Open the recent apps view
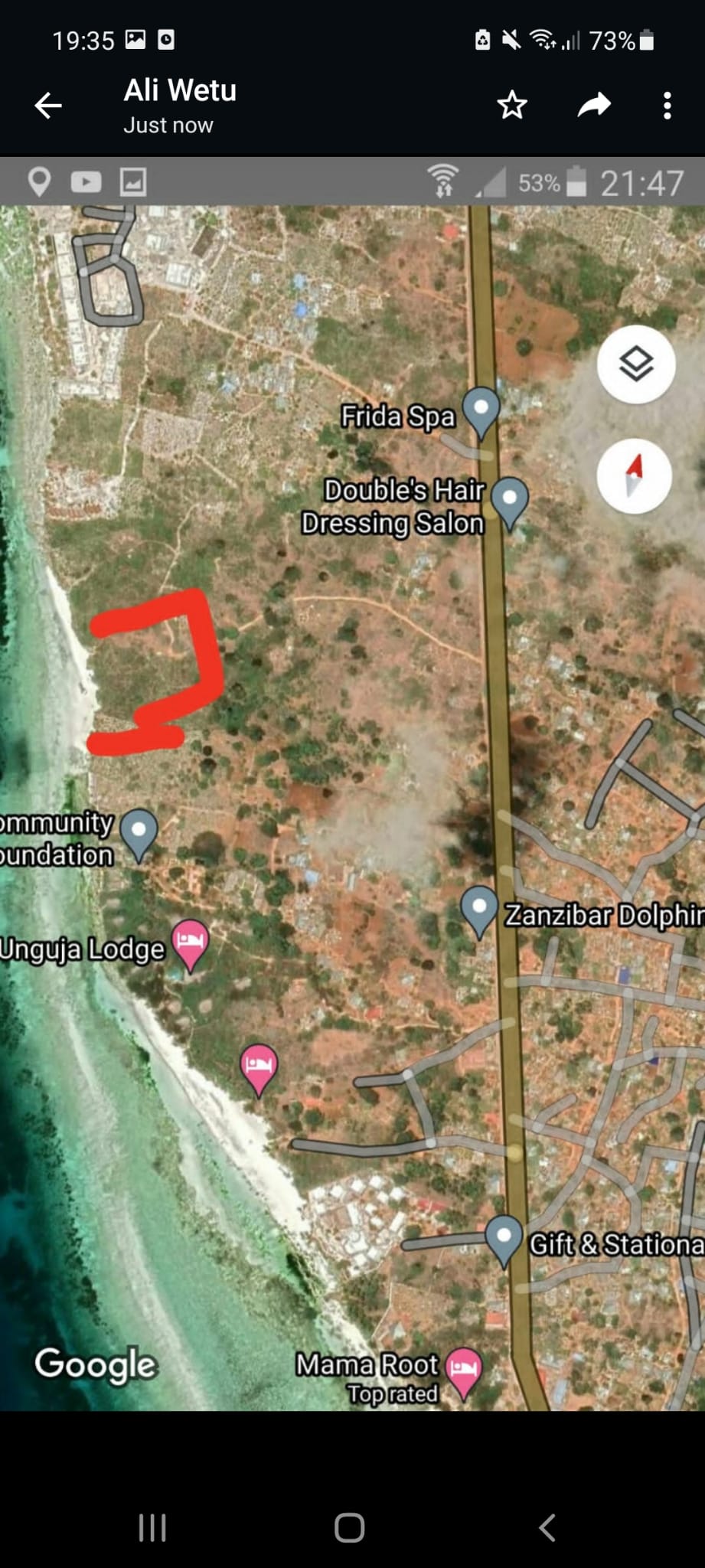705x1568 pixels. click(x=152, y=1527)
